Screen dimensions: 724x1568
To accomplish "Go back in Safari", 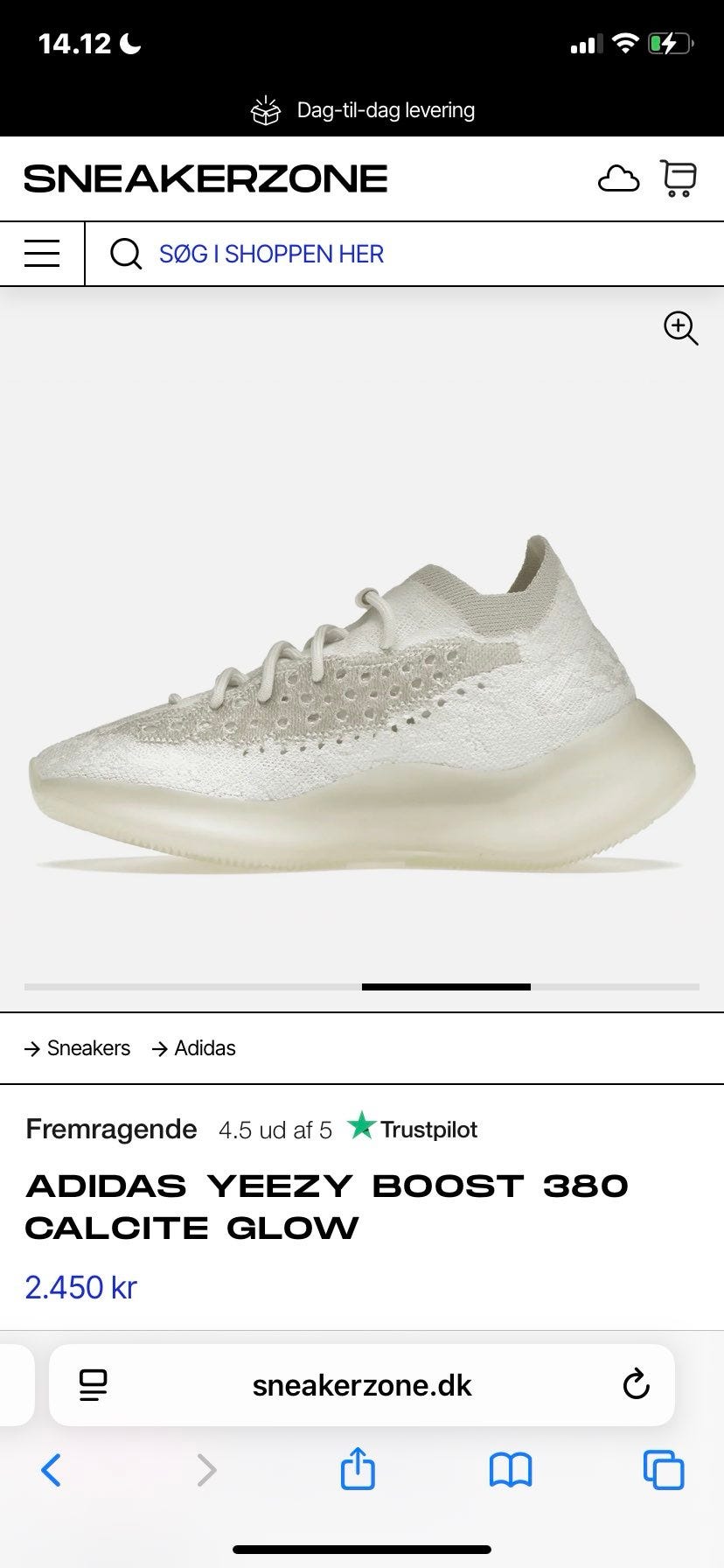I will coord(52,1470).
